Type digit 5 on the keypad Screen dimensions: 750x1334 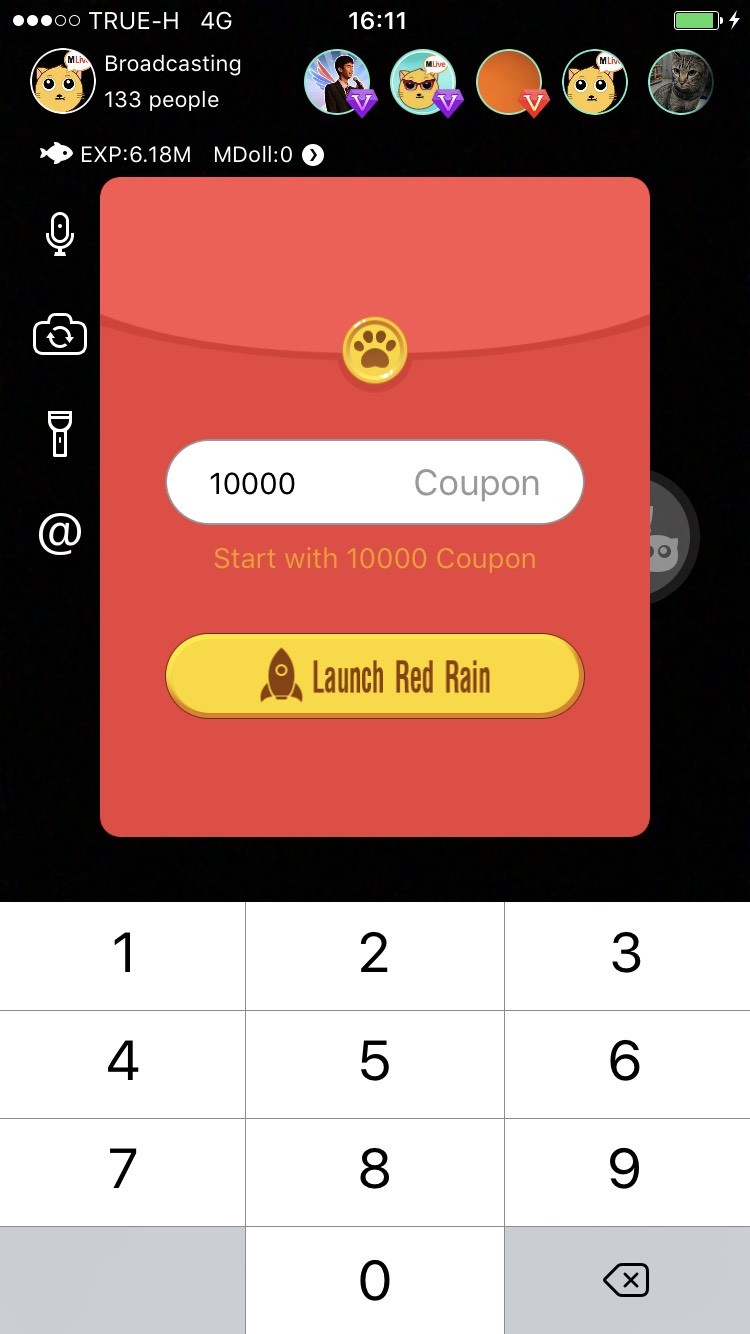pyautogui.click(x=374, y=1062)
